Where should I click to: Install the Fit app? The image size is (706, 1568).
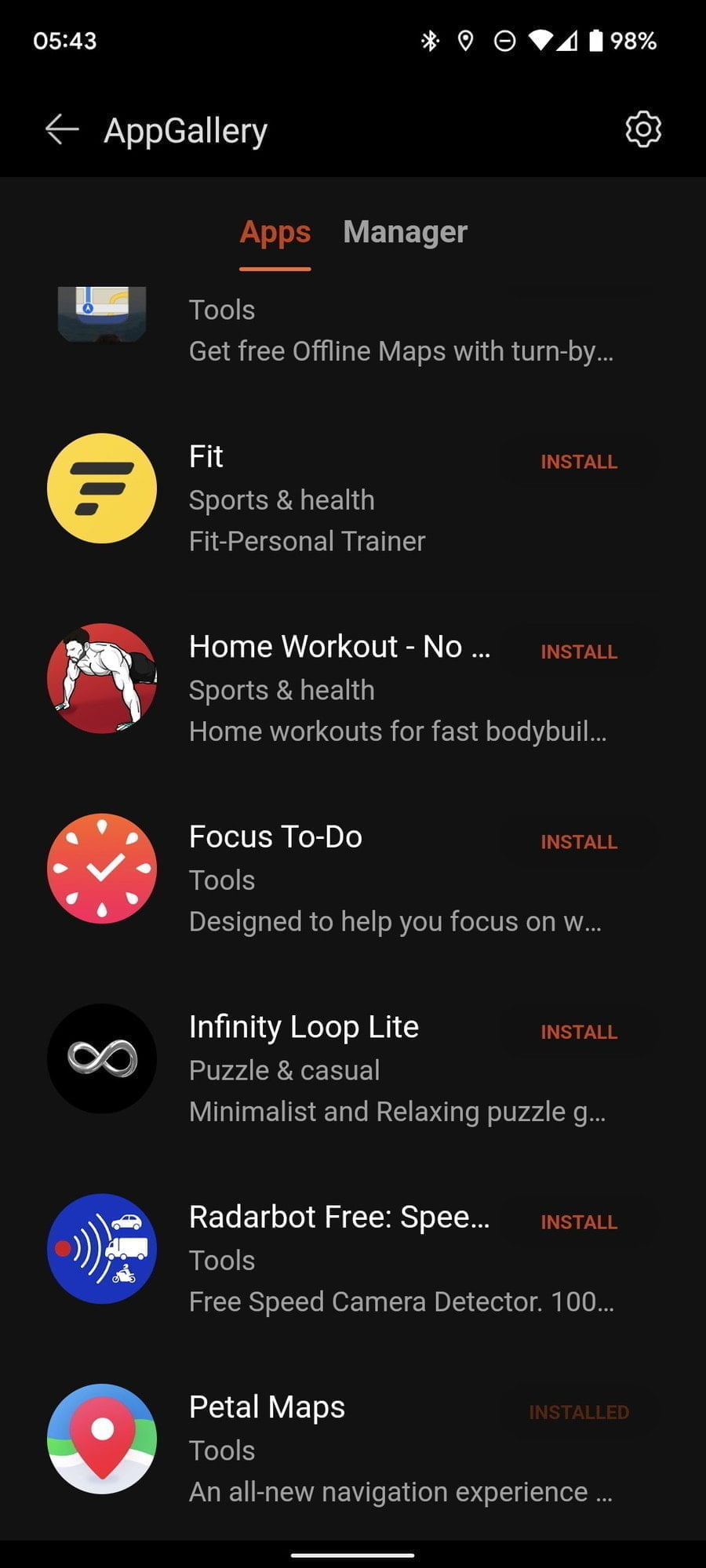point(578,462)
